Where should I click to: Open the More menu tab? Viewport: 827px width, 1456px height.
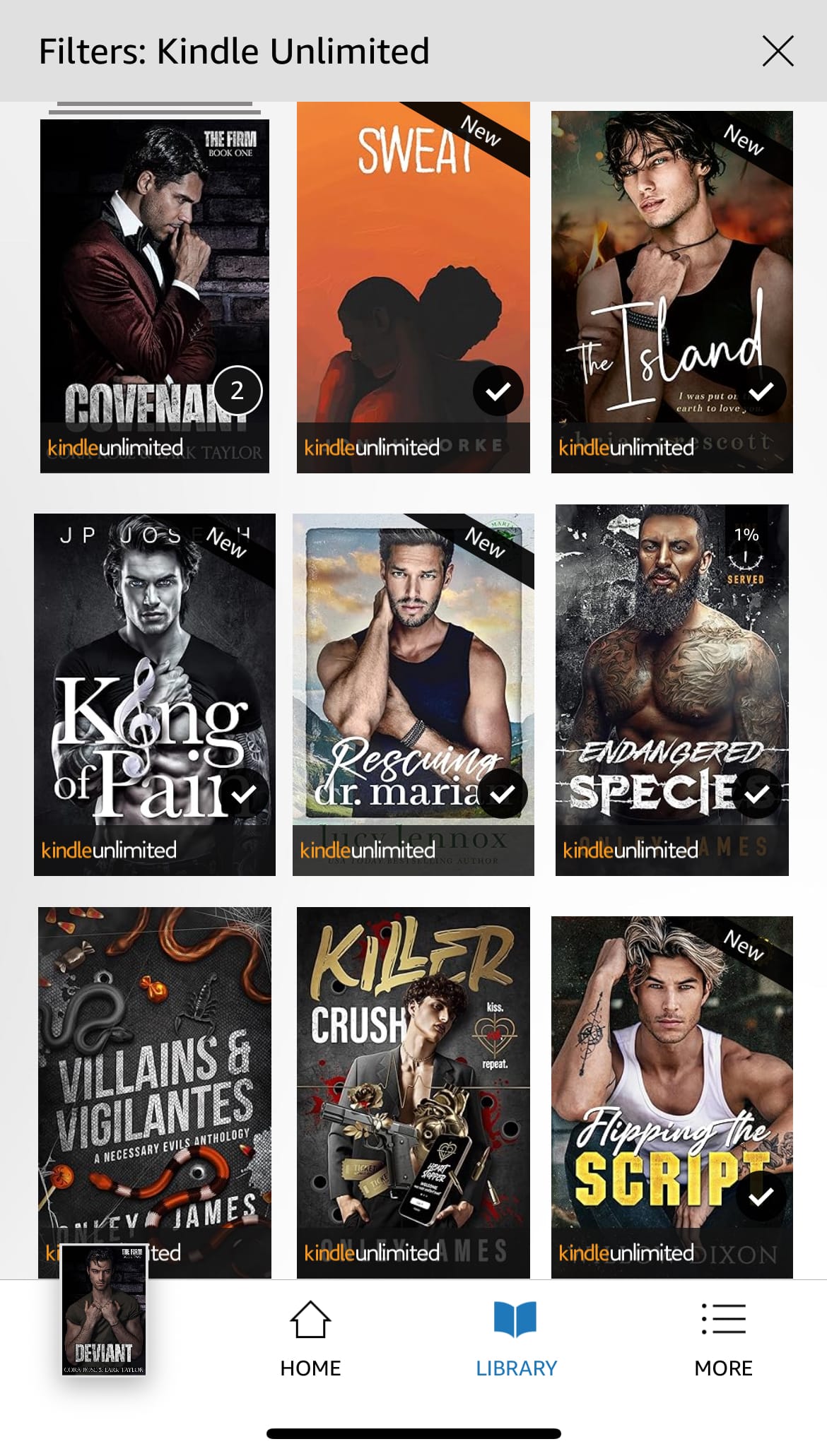coord(723,1339)
